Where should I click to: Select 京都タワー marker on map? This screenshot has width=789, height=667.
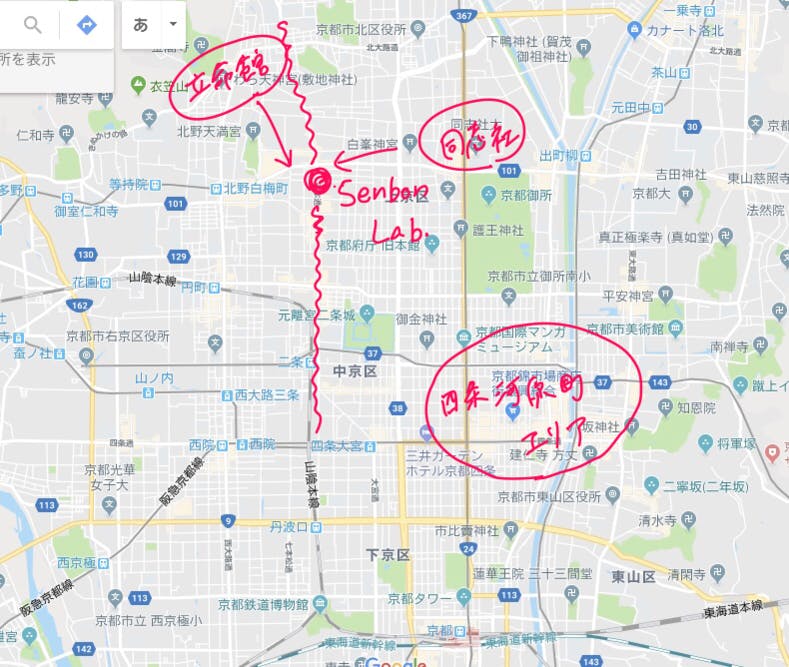[463, 598]
